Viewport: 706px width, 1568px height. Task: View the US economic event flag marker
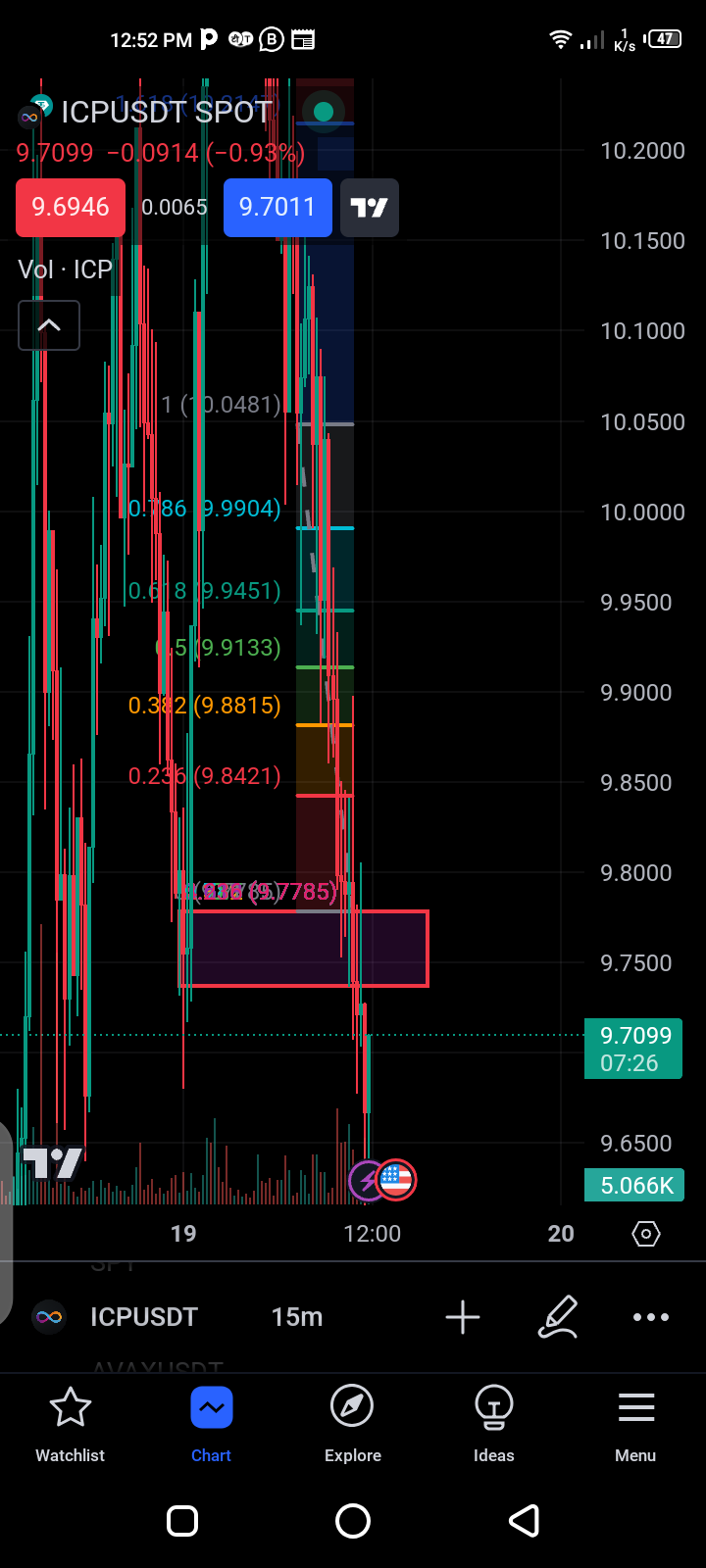[x=396, y=1180]
